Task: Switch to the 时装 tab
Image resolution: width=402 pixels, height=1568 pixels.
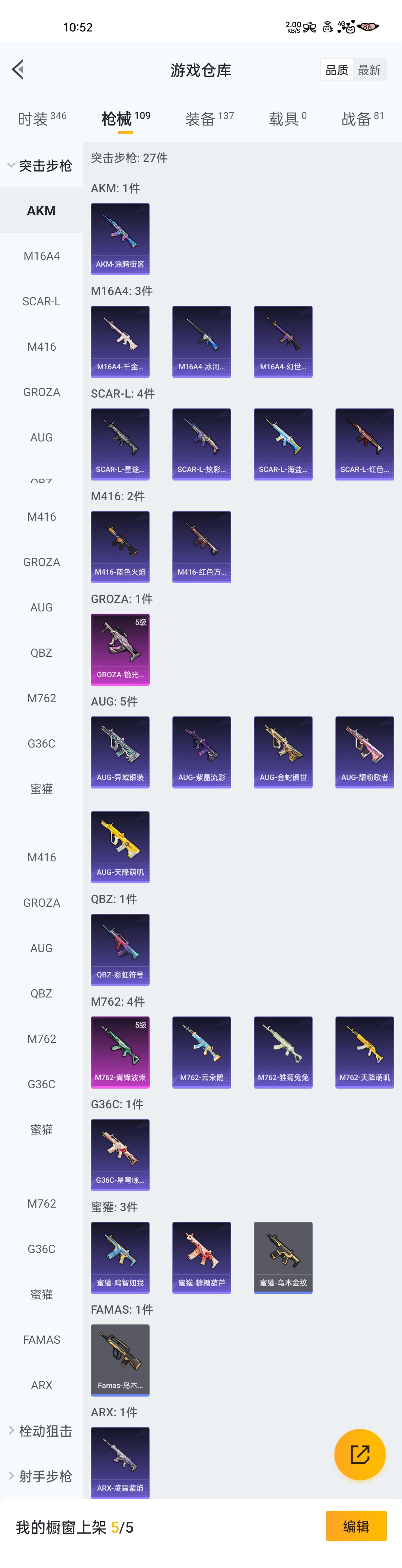Action: tap(41, 119)
